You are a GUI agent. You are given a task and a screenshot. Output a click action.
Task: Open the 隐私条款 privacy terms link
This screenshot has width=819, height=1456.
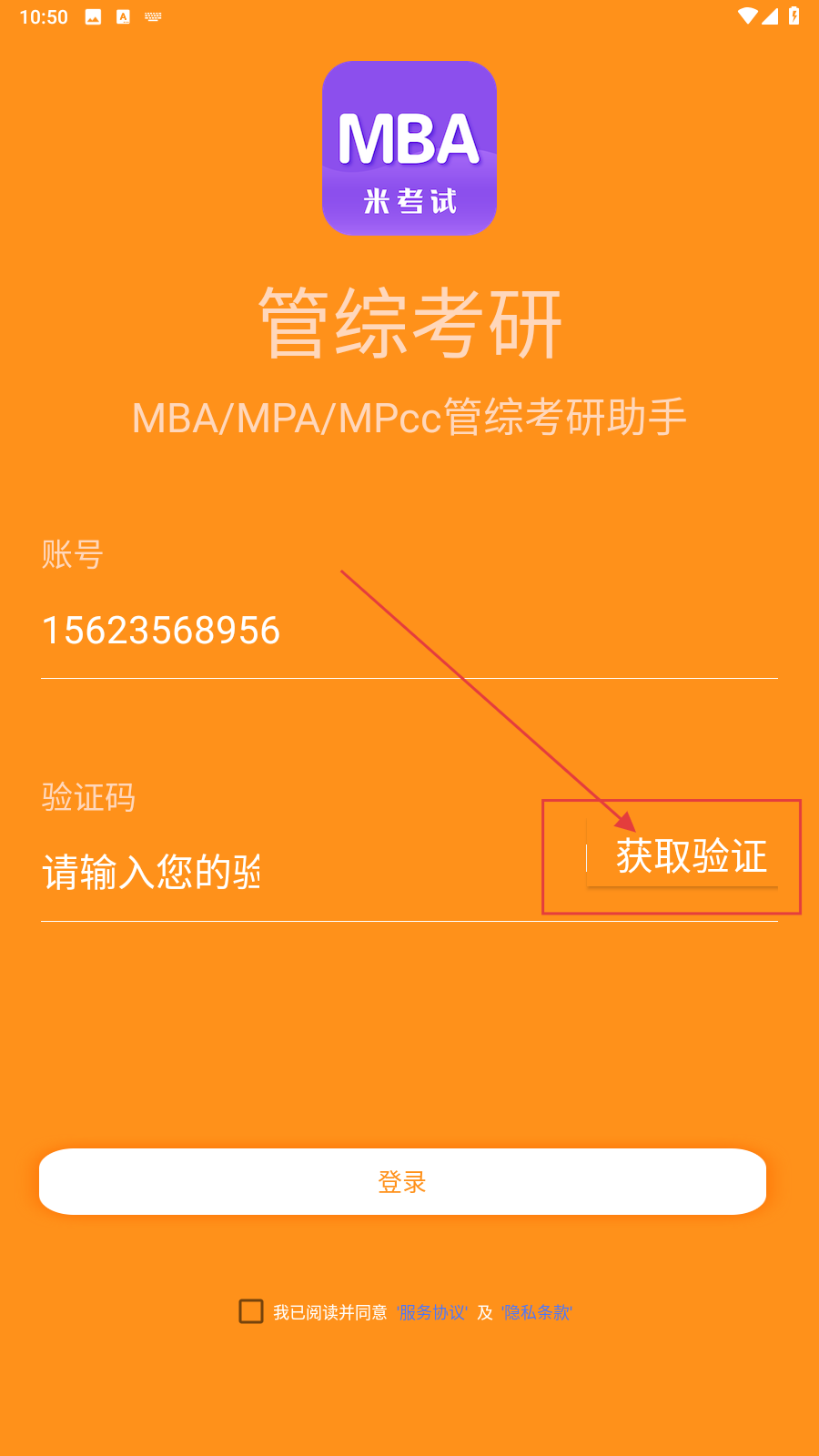(536, 1312)
